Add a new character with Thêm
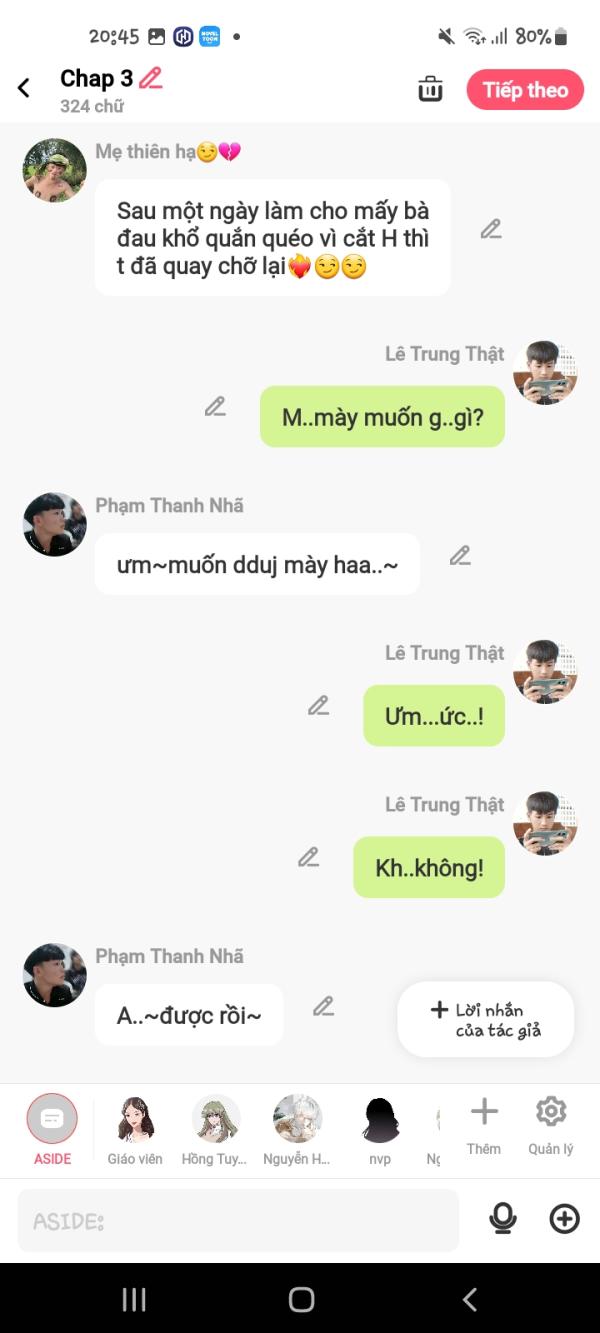600x1333 pixels. [484, 1122]
